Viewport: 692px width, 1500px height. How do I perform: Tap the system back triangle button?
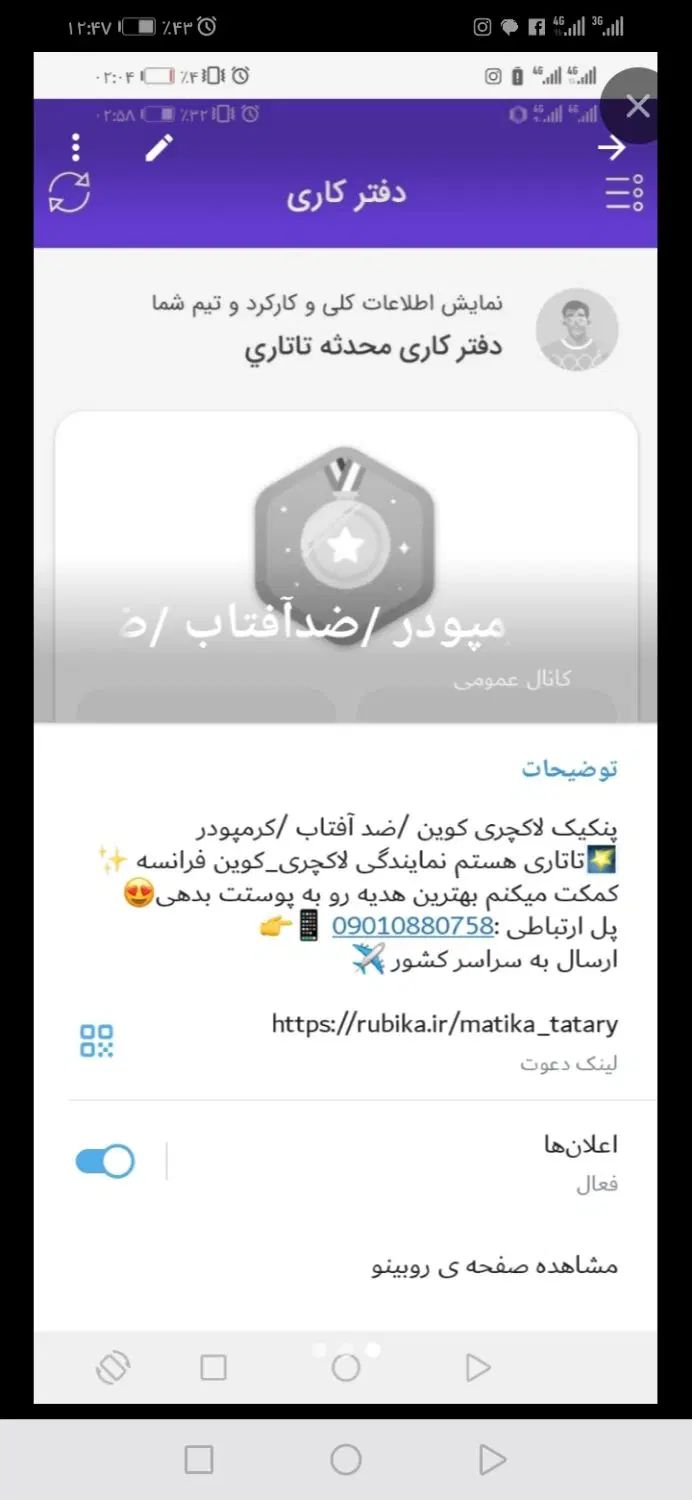click(x=491, y=1460)
